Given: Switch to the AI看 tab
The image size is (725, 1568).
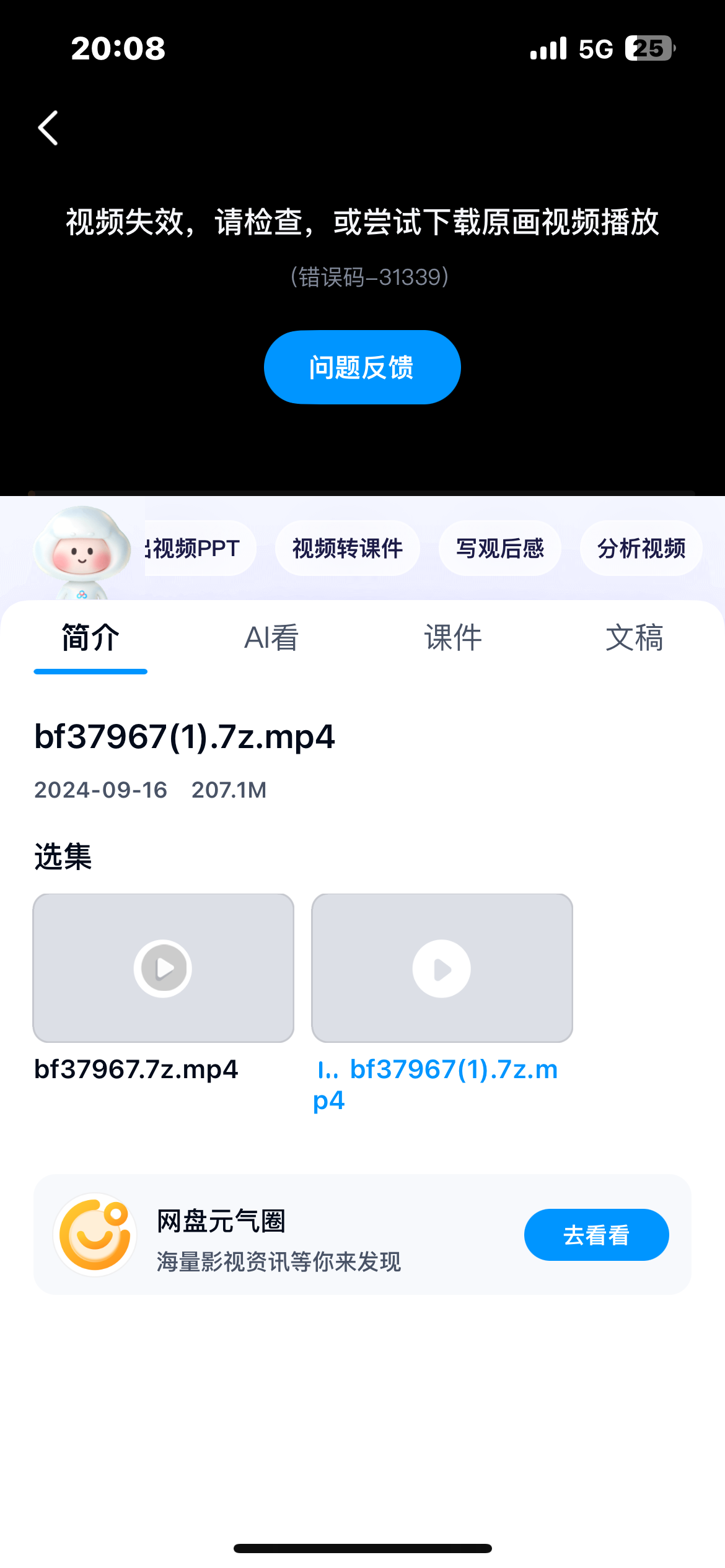Looking at the screenshot, I should (271, 638).
